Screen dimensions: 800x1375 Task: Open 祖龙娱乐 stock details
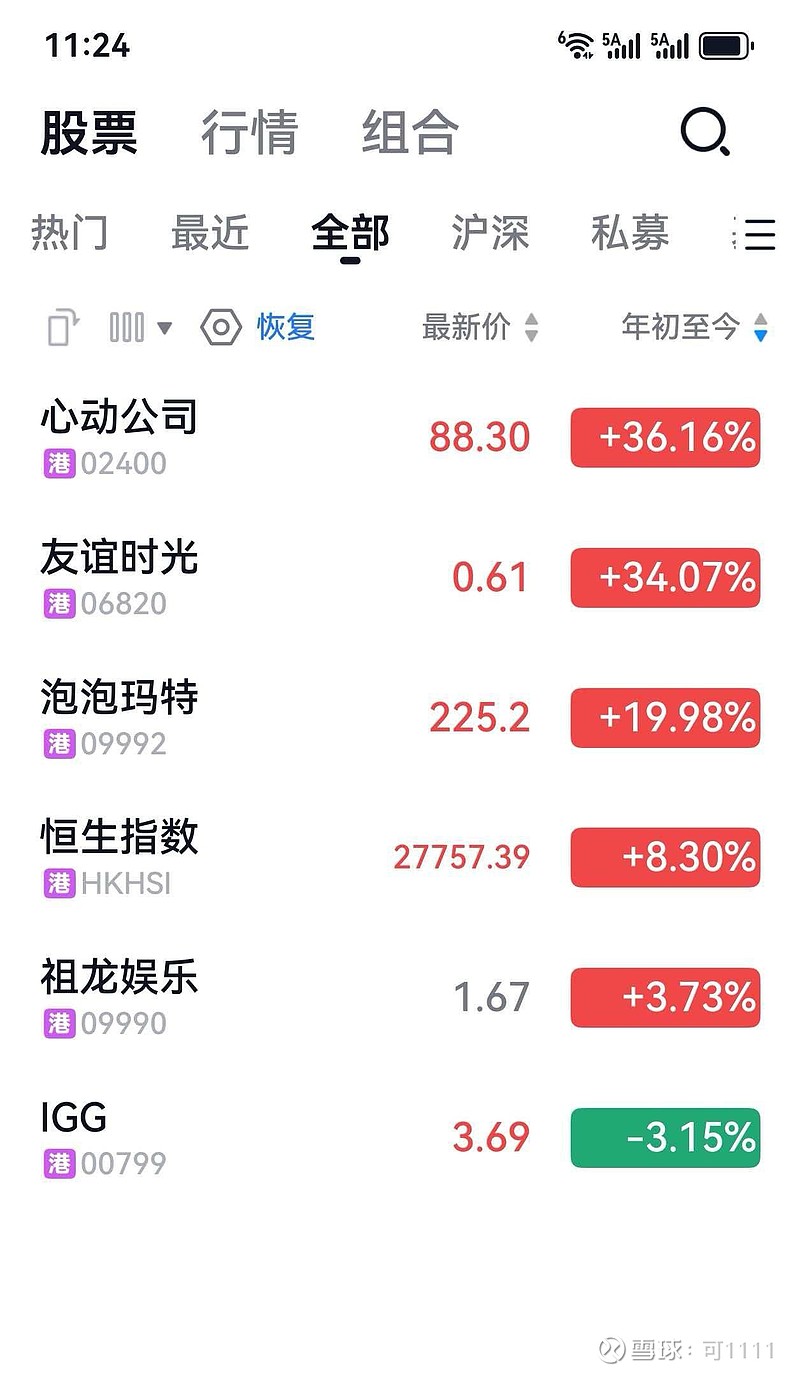pos(120,996)
